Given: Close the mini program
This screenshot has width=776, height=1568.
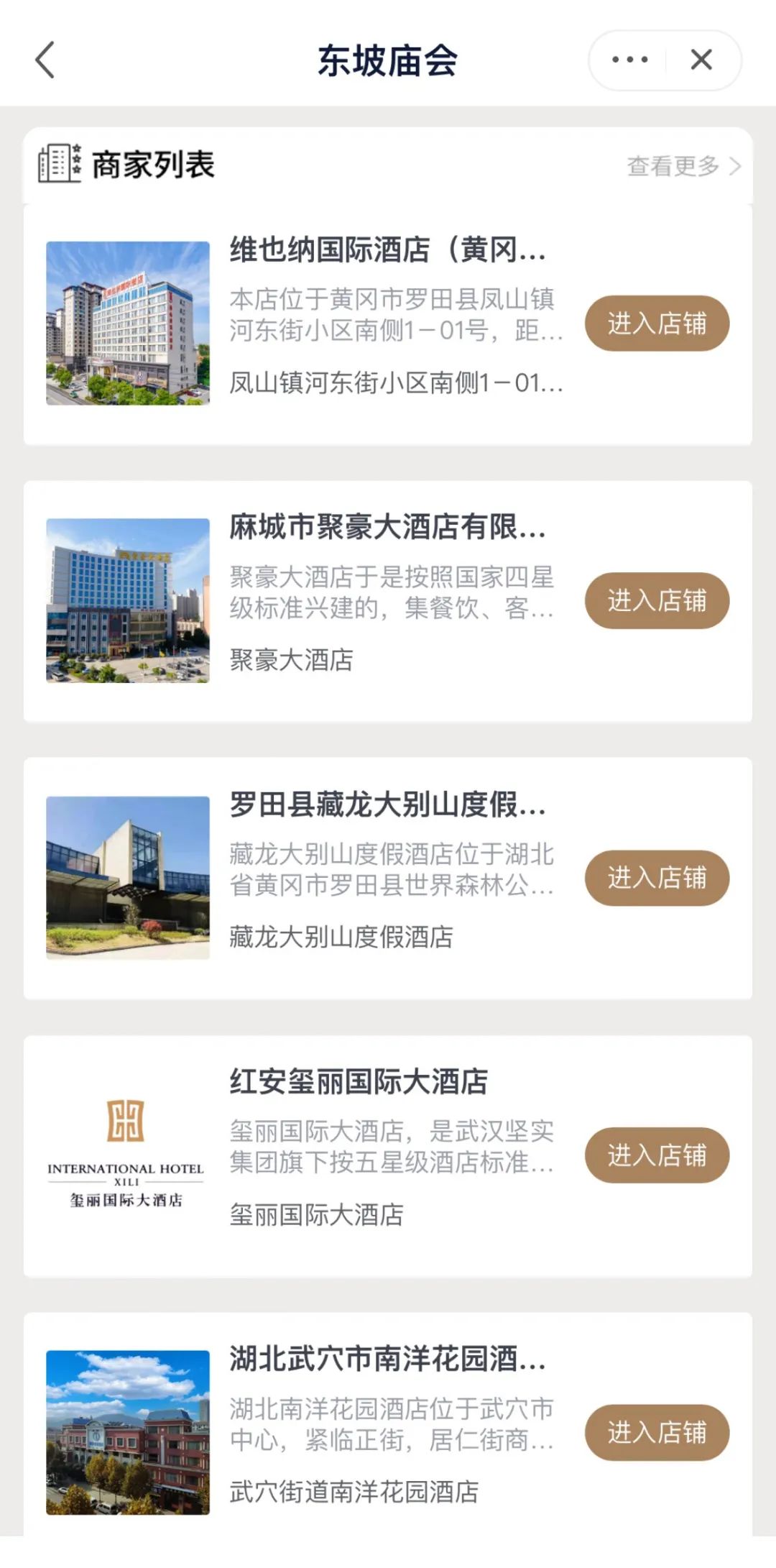Looking at the screenshot, I should point(701,60).
